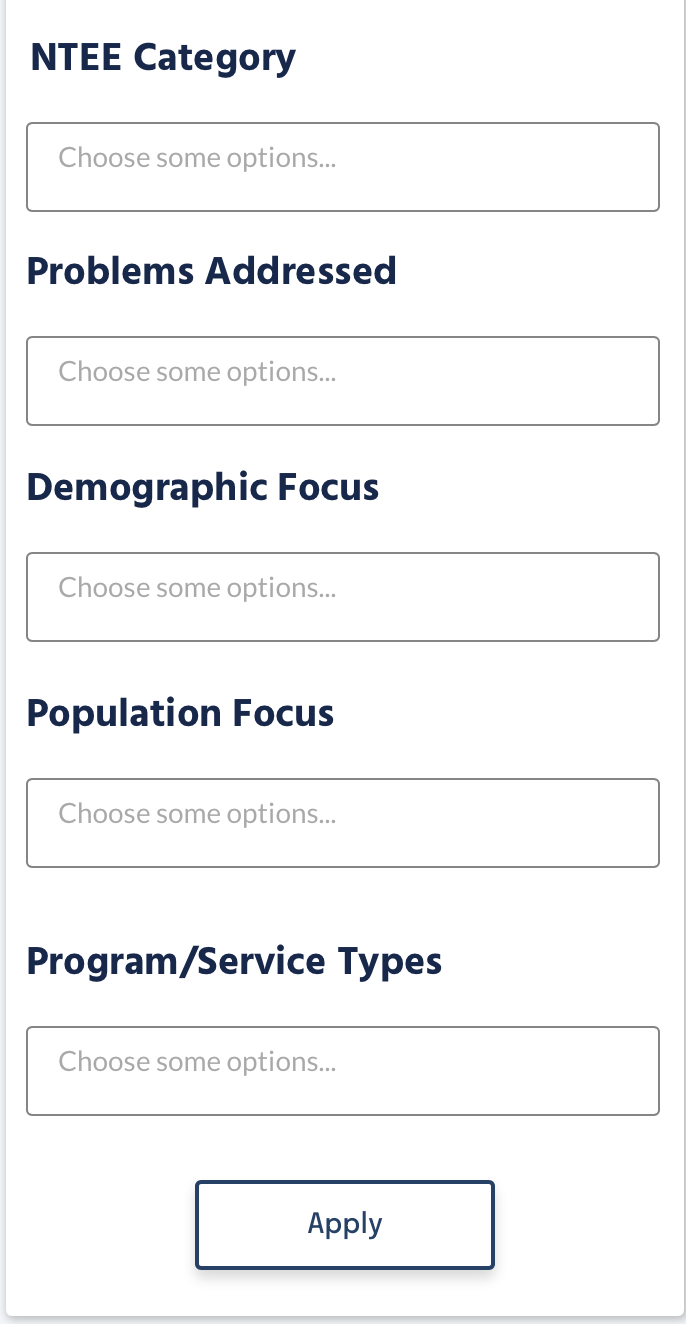Expand the Population Focus options field

(x=342, y=823)
